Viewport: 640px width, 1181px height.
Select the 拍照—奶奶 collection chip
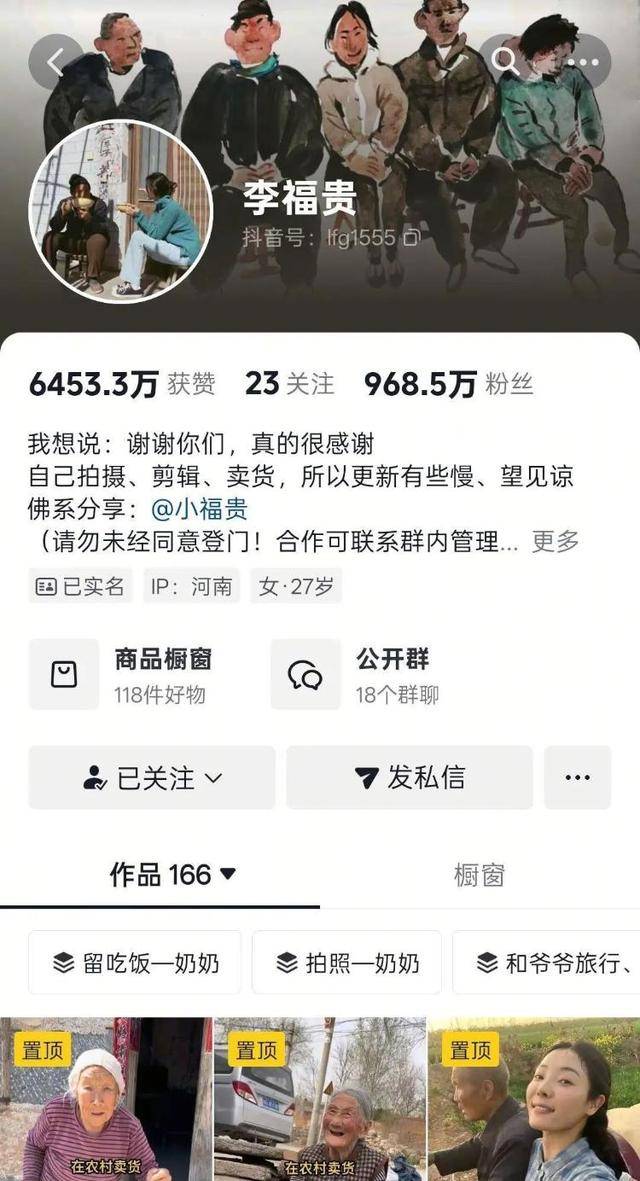[347, 963]
